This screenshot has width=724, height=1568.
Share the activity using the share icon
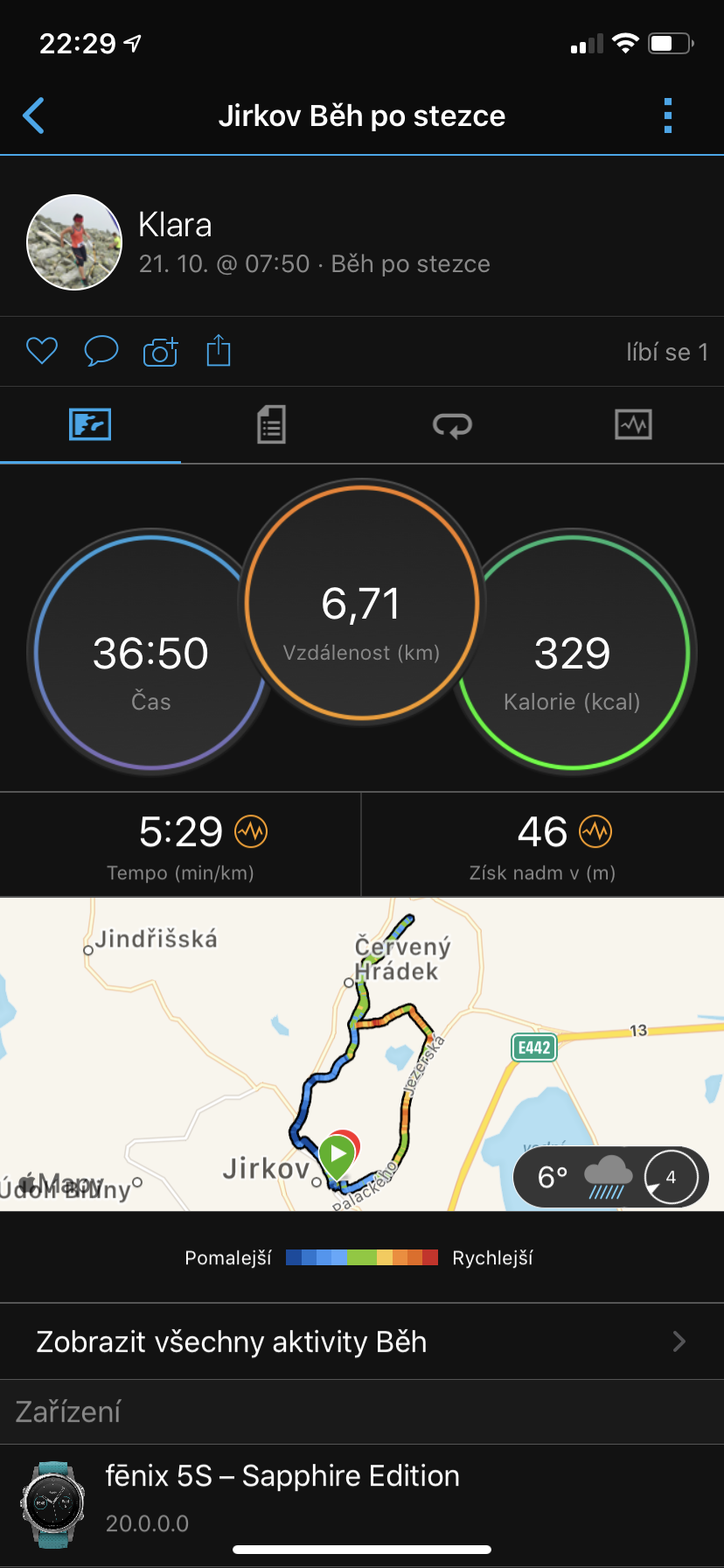[x=219, y=350]
